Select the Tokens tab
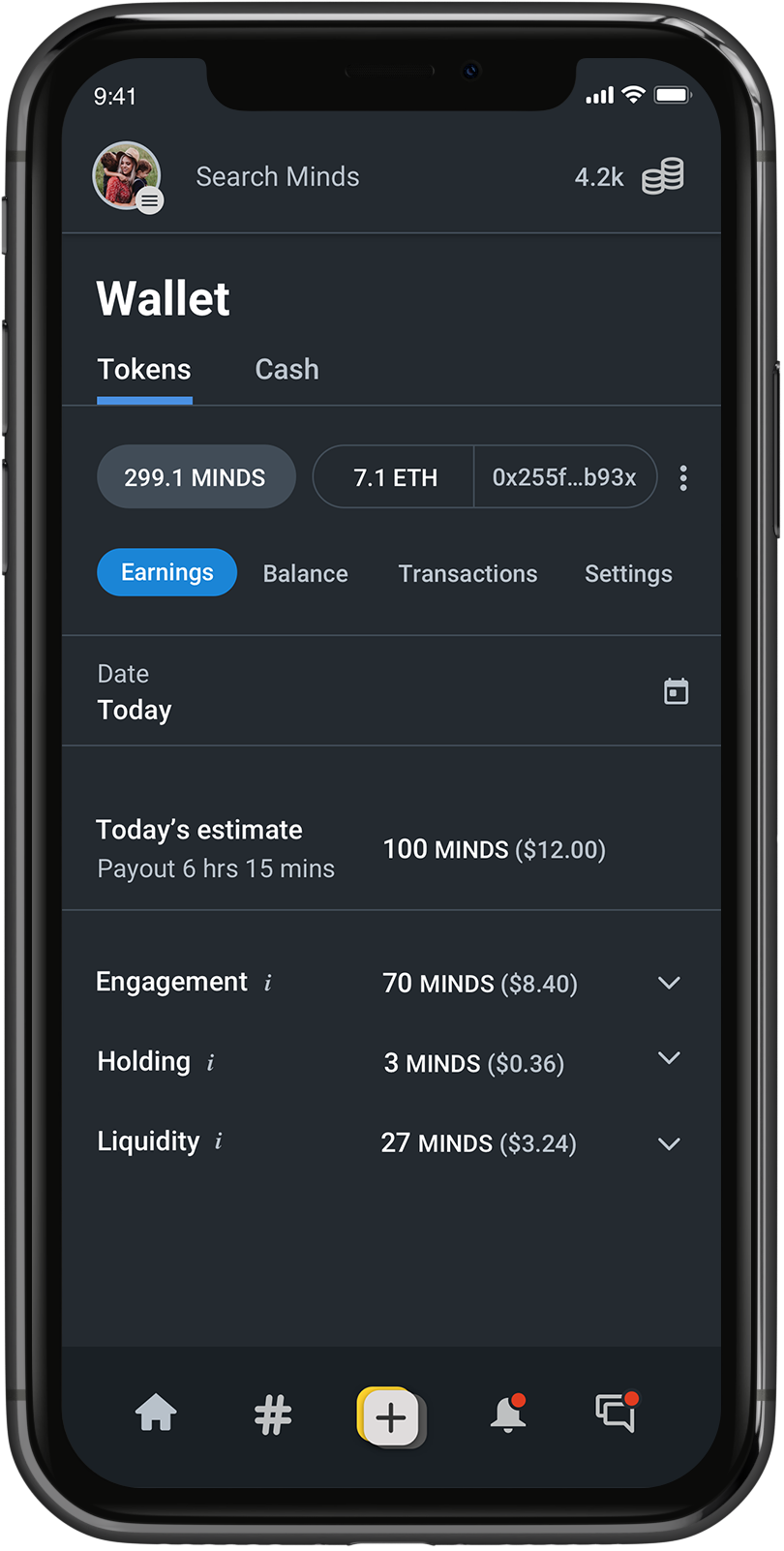The width and height of the screenshot is (784, 1551). tap(144, 370)
